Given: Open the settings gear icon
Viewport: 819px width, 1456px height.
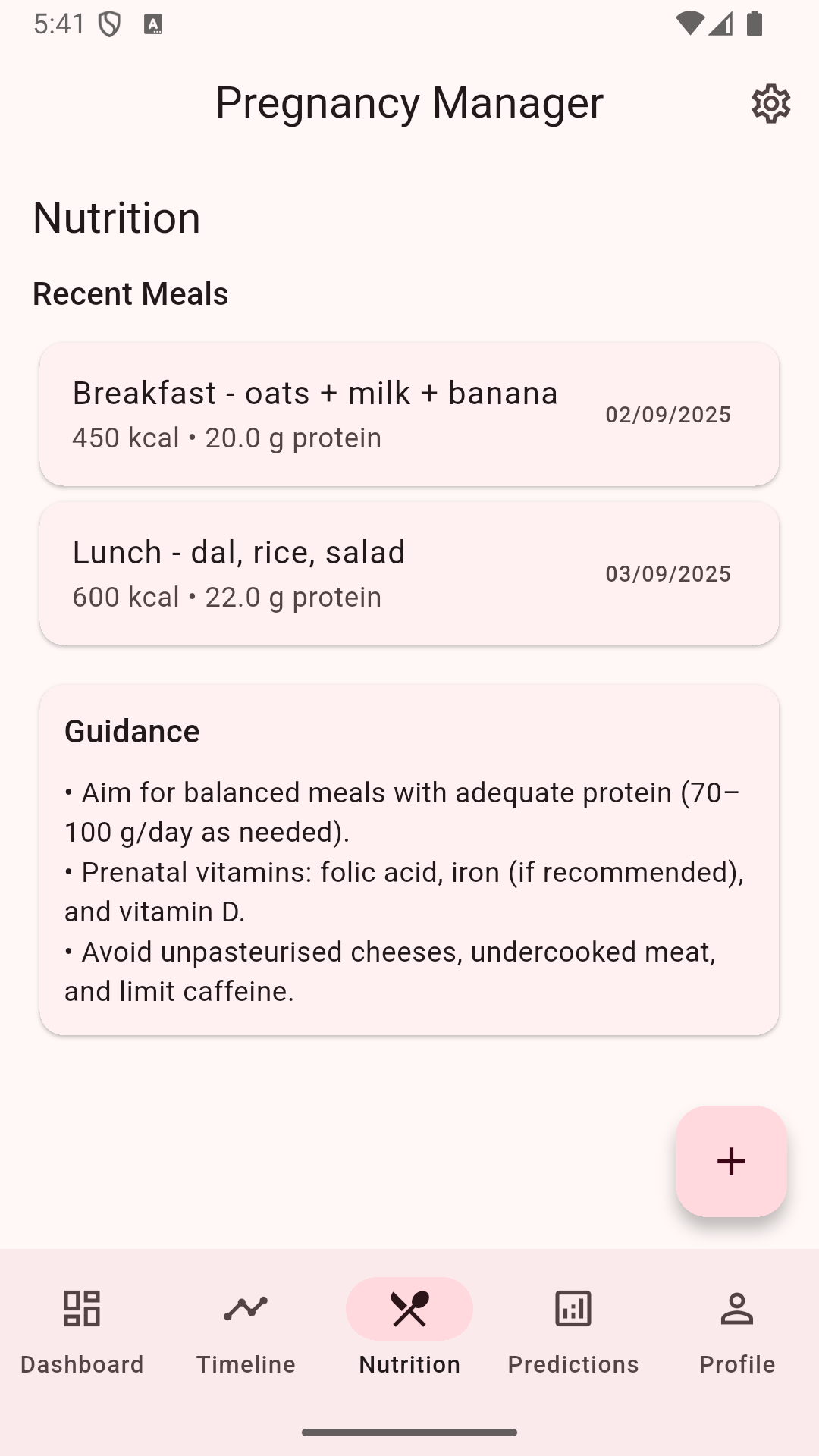Looking at the screenshot, I should pos(770,103).
